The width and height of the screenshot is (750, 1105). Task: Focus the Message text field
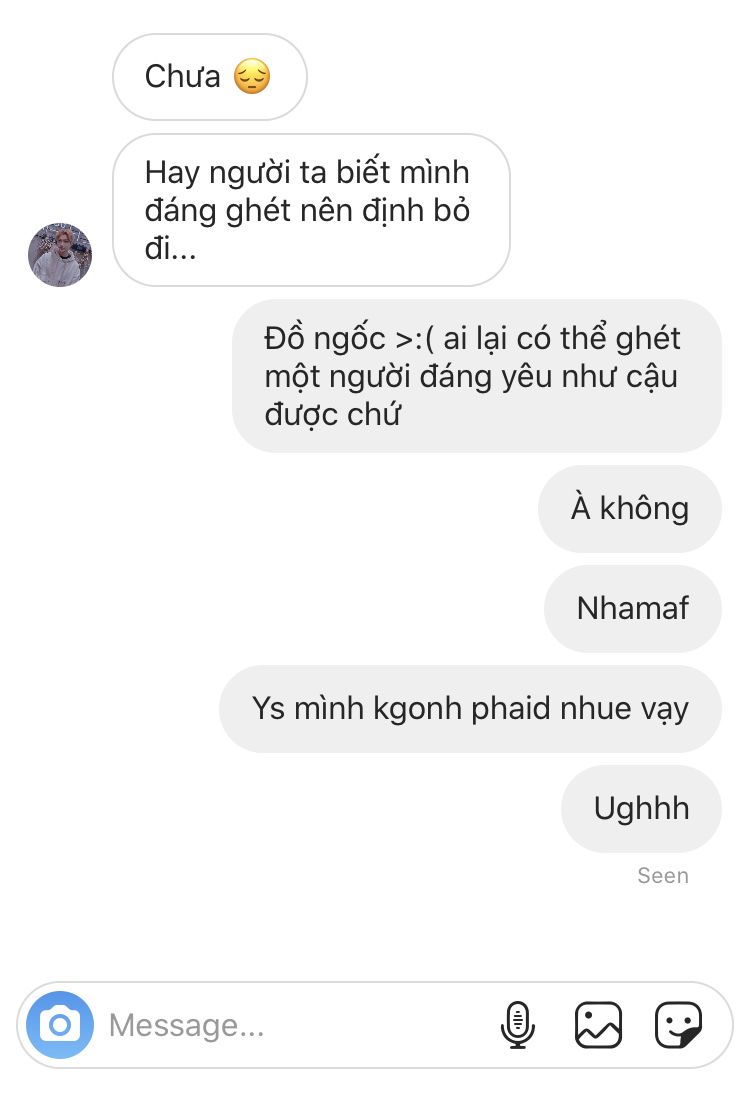pyautogui.click(x=290, y=1025)
